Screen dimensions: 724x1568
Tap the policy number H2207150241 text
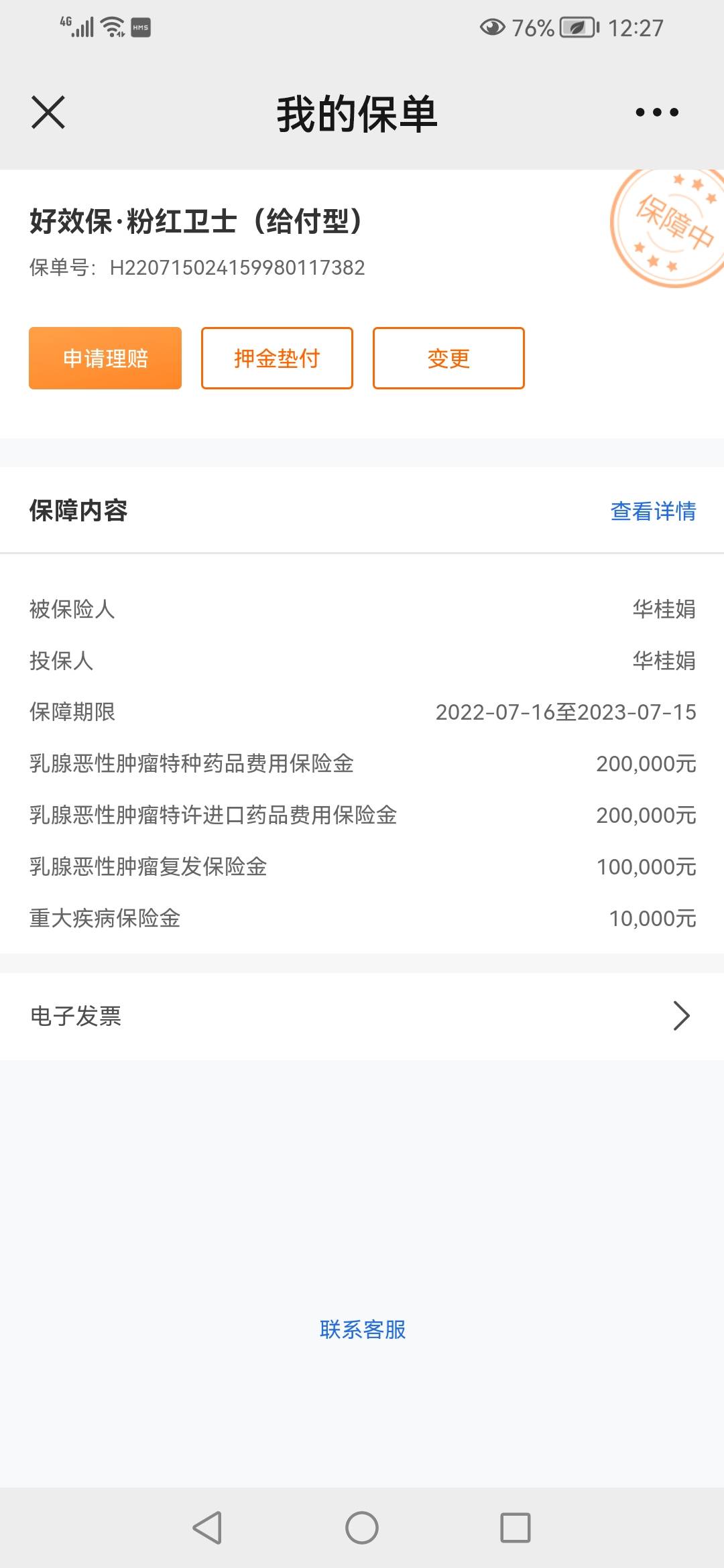pyautogui.click(x=194, y=267)
